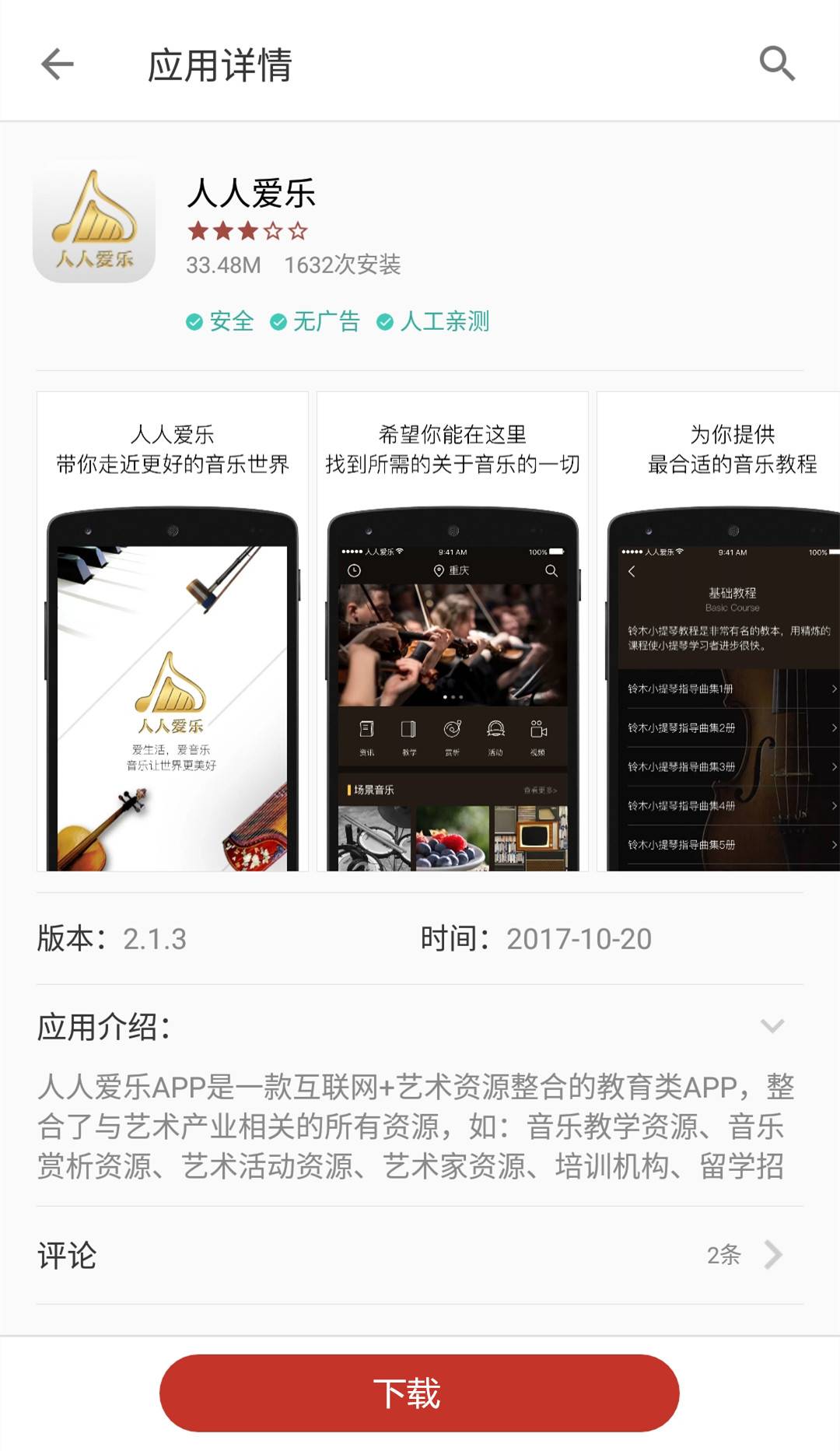The width and height of the screenshot is (840, 1451).
Task: Open search from the top-right magnifier
Action: (777, 63)
